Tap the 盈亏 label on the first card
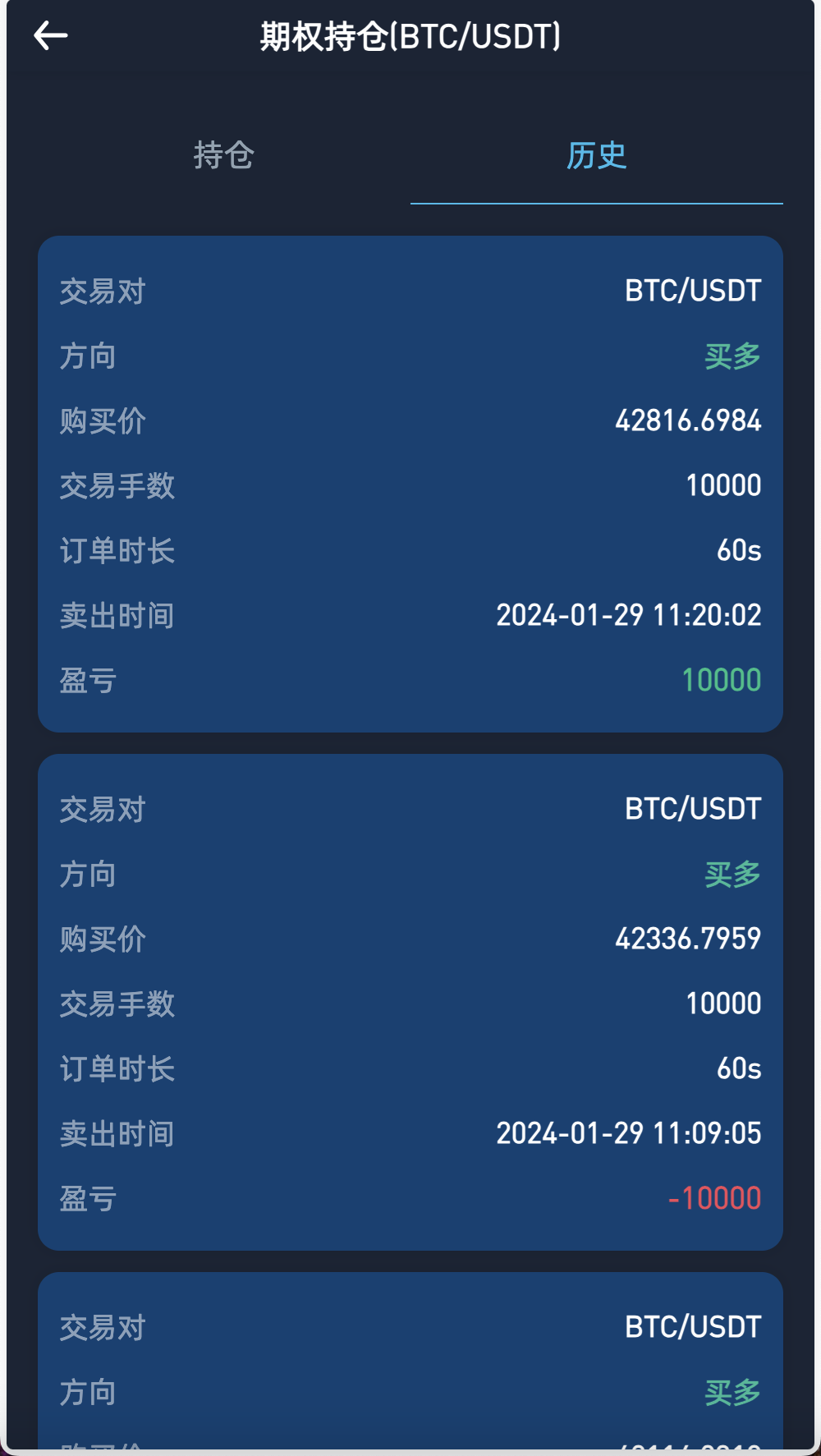 pos(86,679)
